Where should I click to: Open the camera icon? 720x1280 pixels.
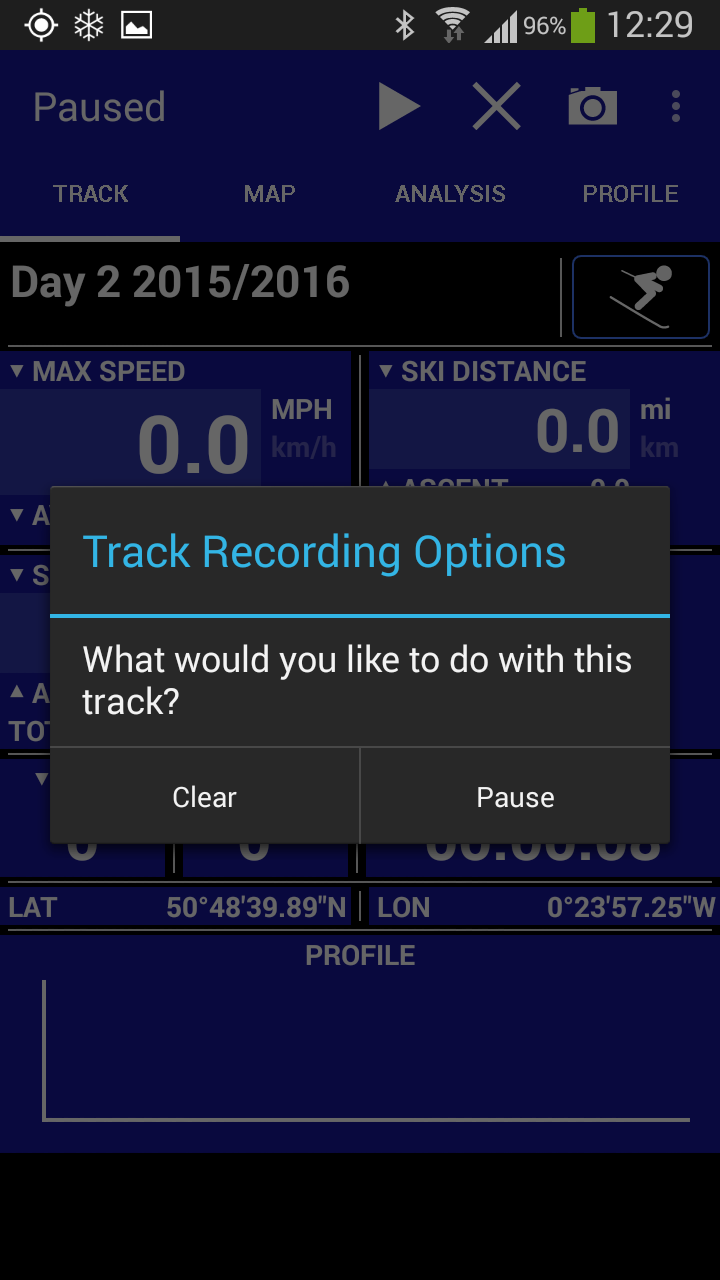[x=592, y=107]
